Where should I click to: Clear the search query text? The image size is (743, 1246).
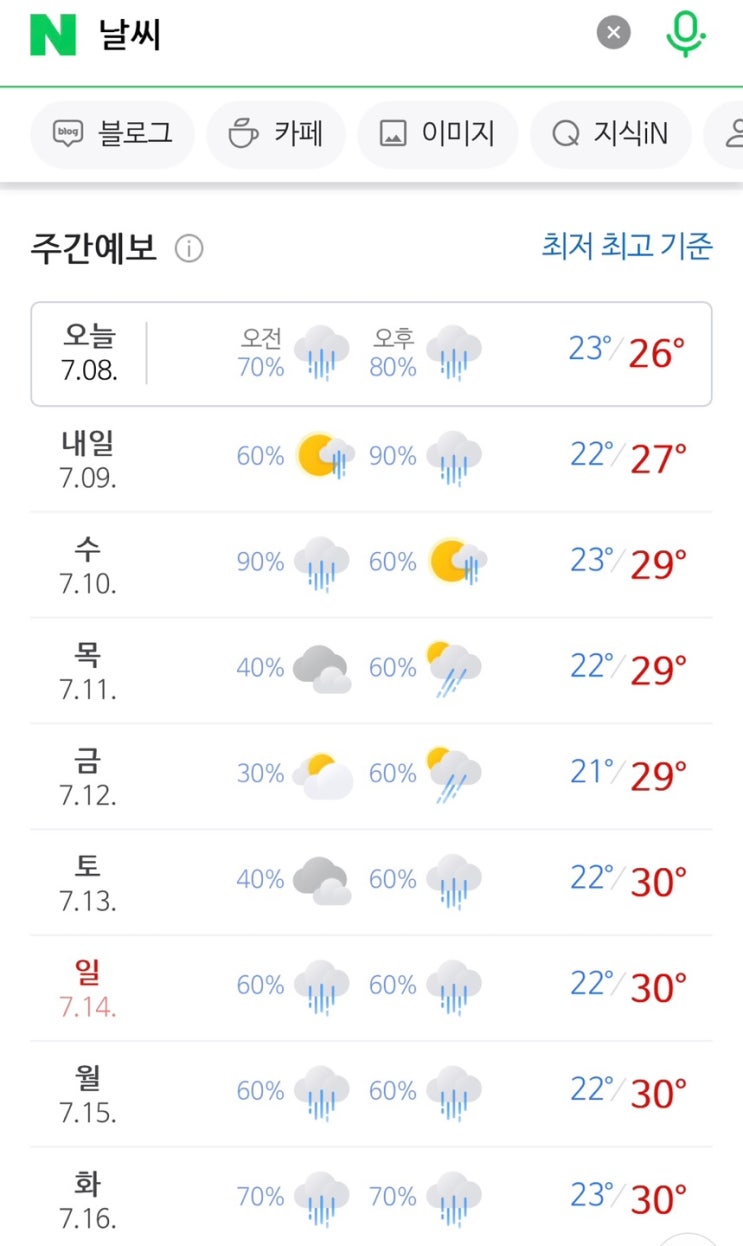[x=614, y=33]
